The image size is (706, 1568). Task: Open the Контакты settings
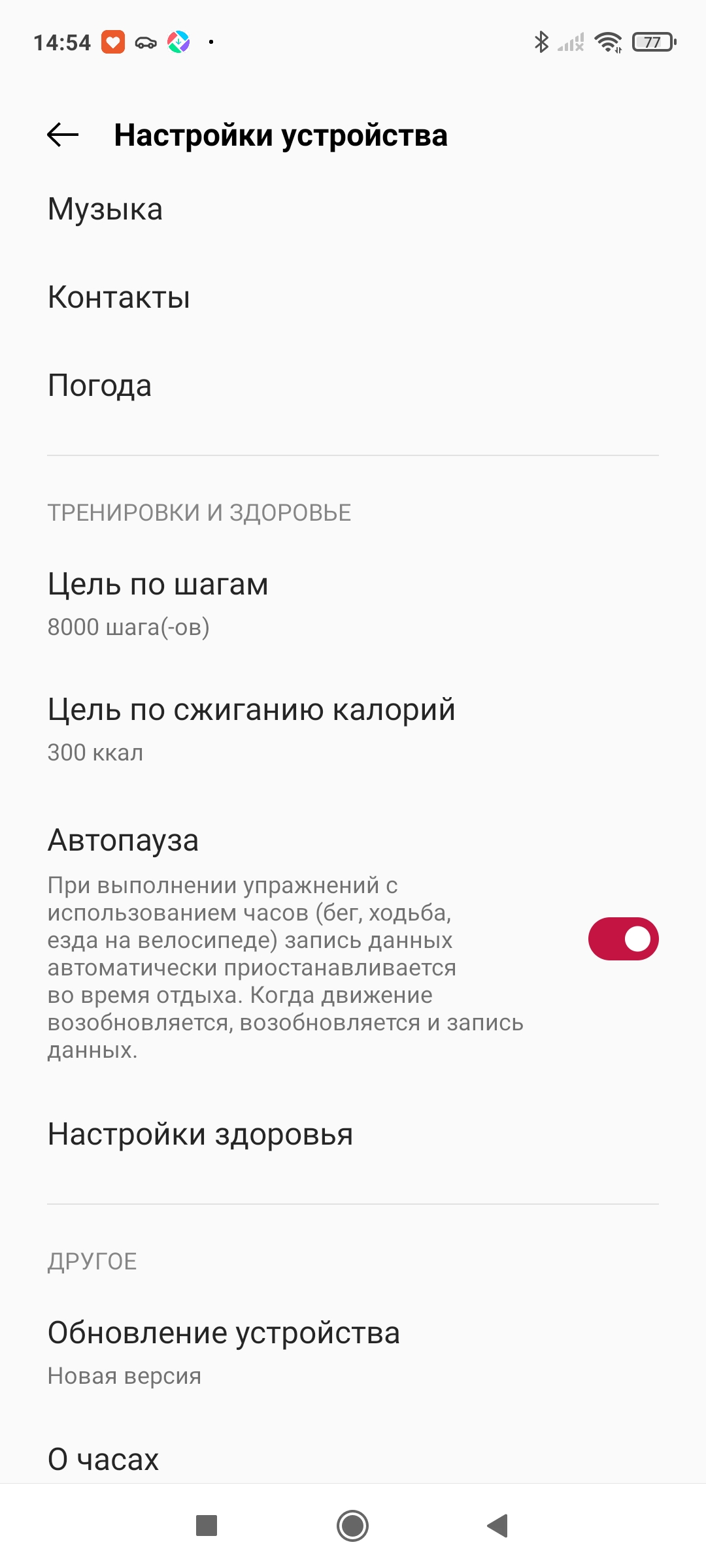tap(119, 297)
